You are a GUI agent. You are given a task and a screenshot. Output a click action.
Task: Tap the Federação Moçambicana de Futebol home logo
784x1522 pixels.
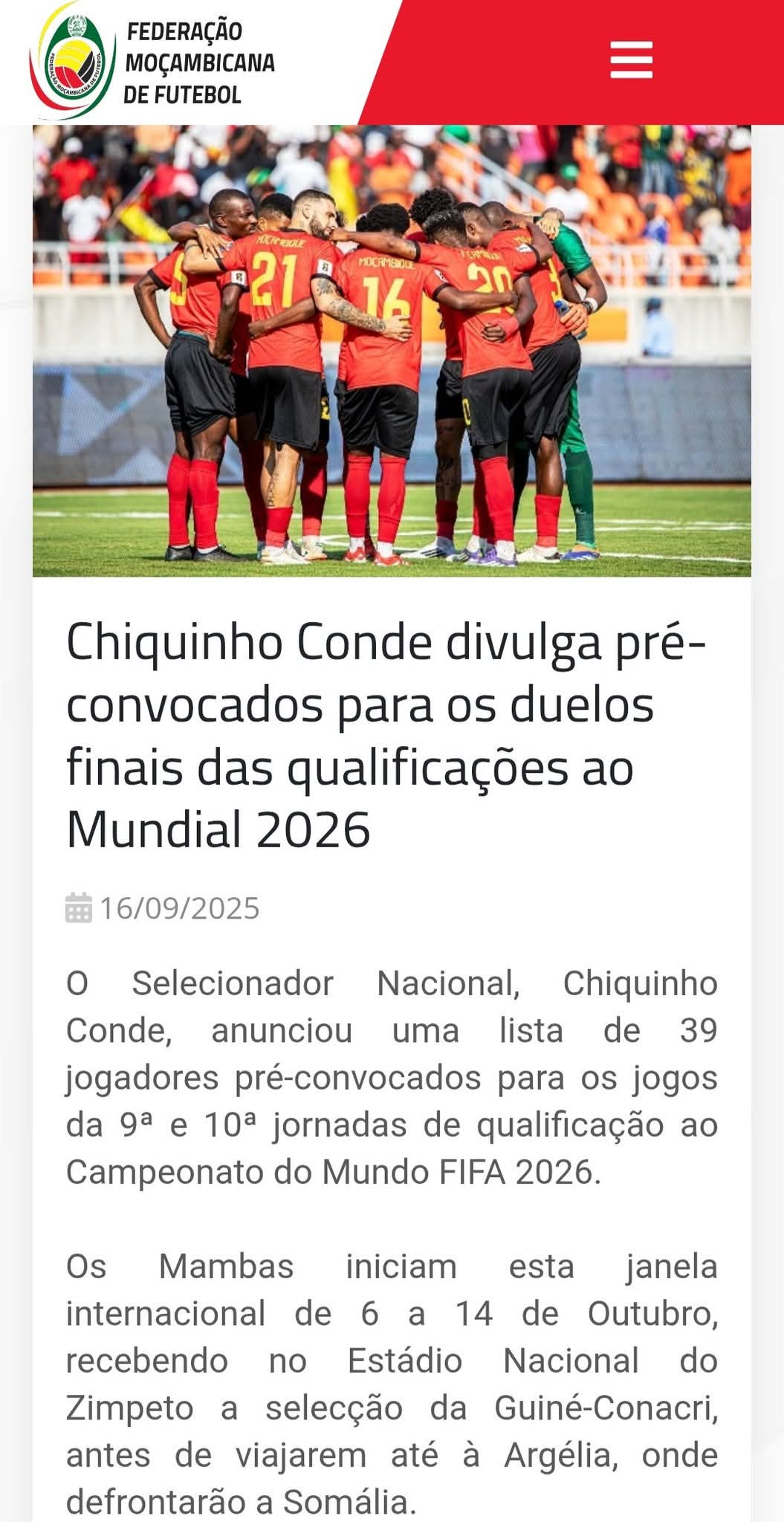click(152, 62)
